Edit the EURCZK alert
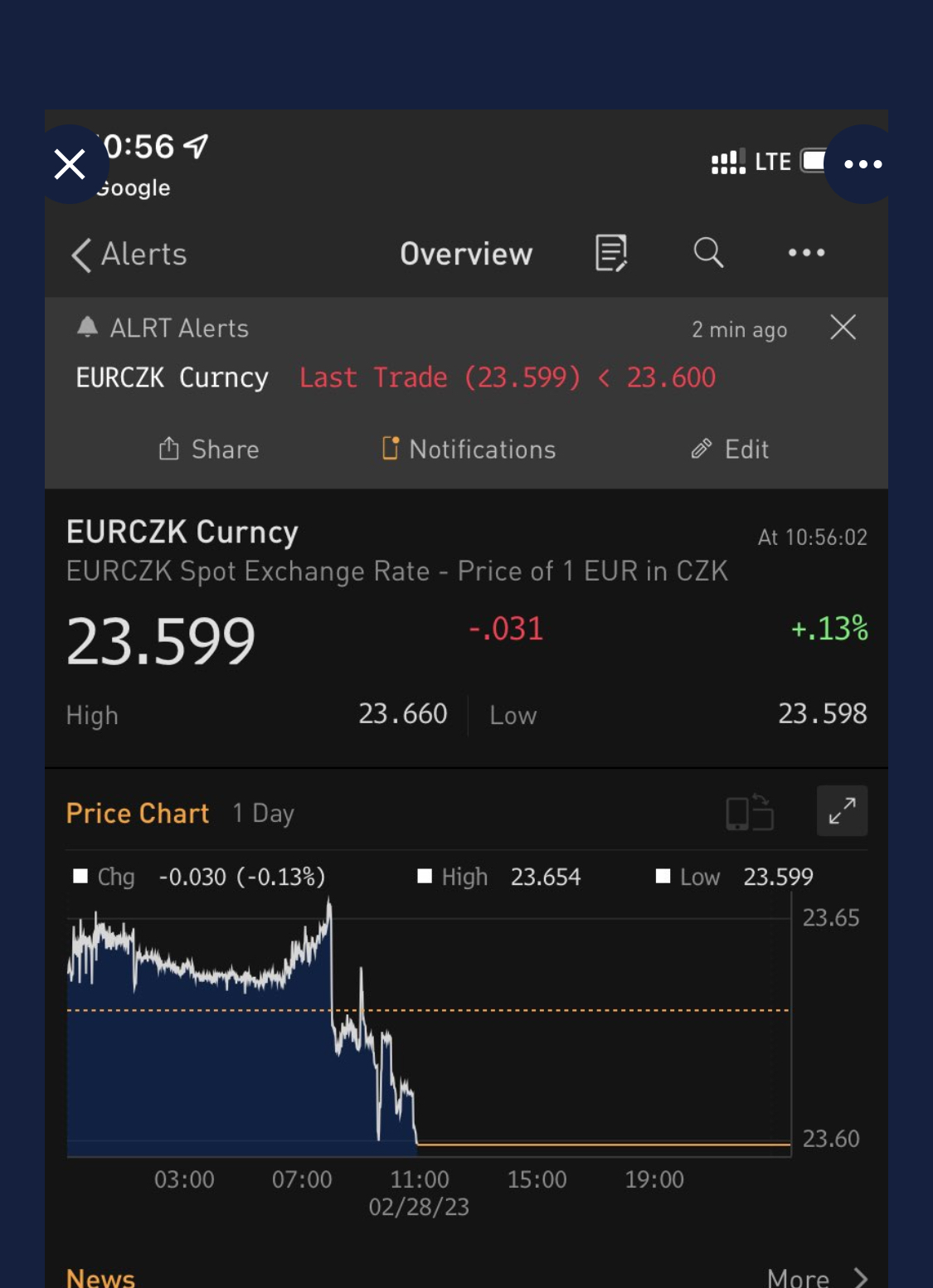This screenshot has width=933, height=1288. point(730,450)
